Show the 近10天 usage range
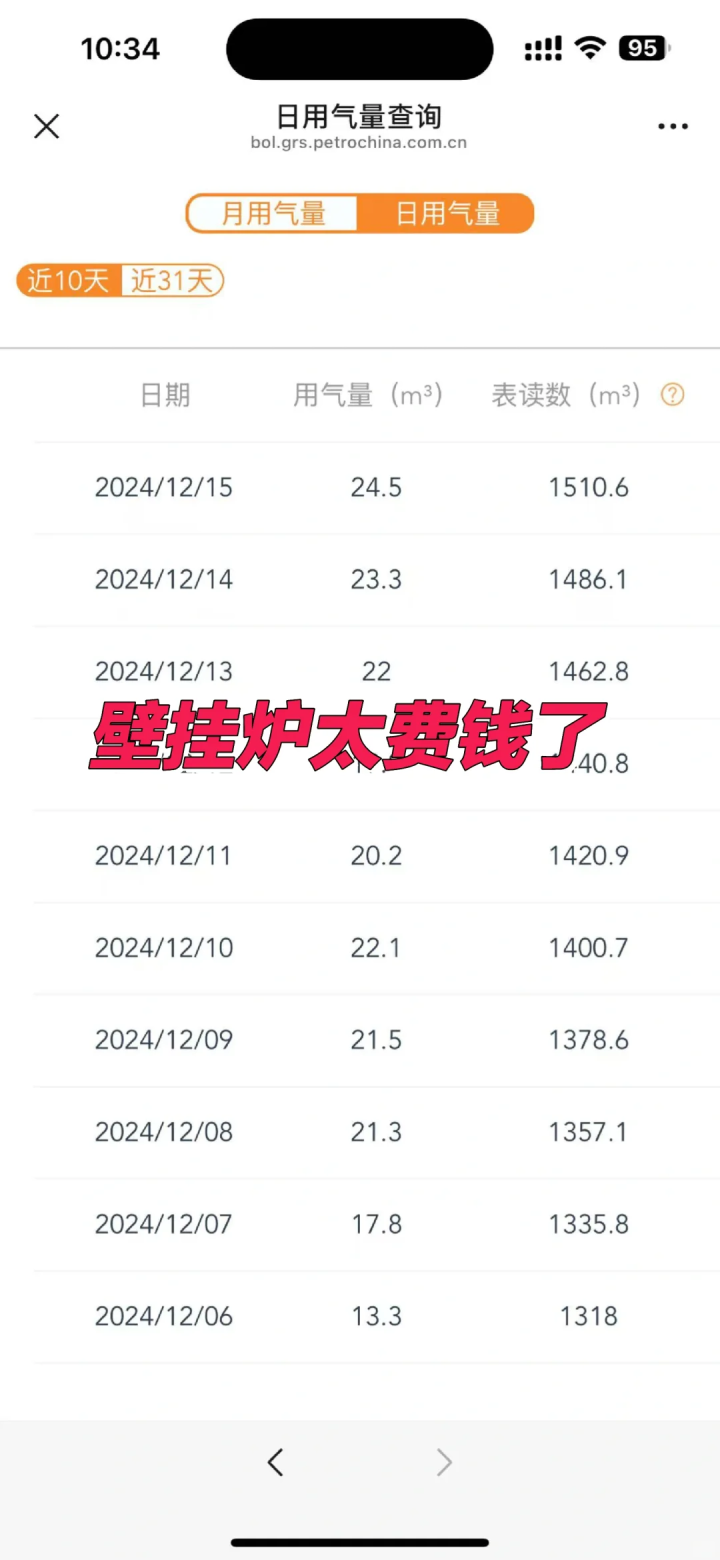 click(69, 281)
